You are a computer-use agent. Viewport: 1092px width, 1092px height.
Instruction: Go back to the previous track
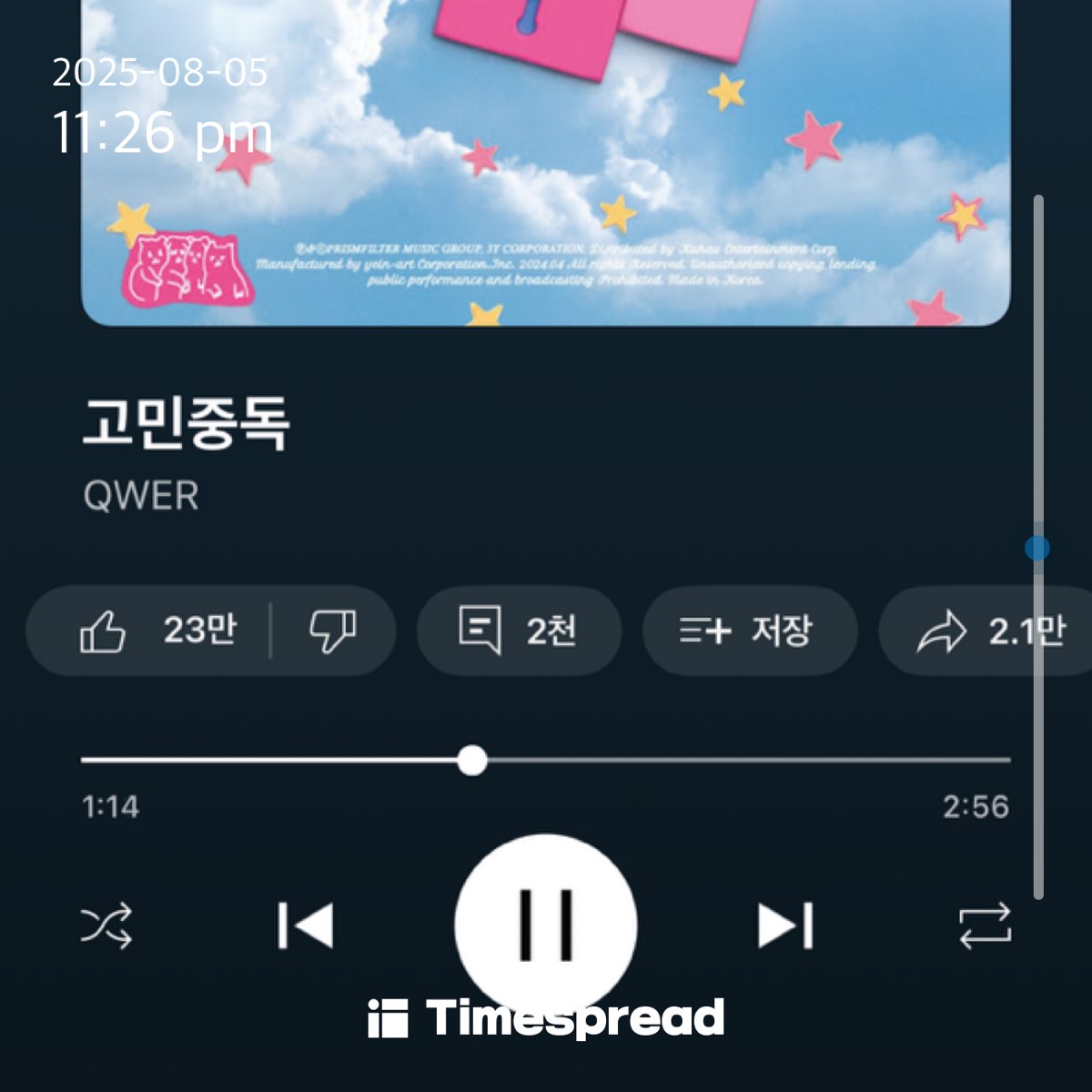coord(306,926)
